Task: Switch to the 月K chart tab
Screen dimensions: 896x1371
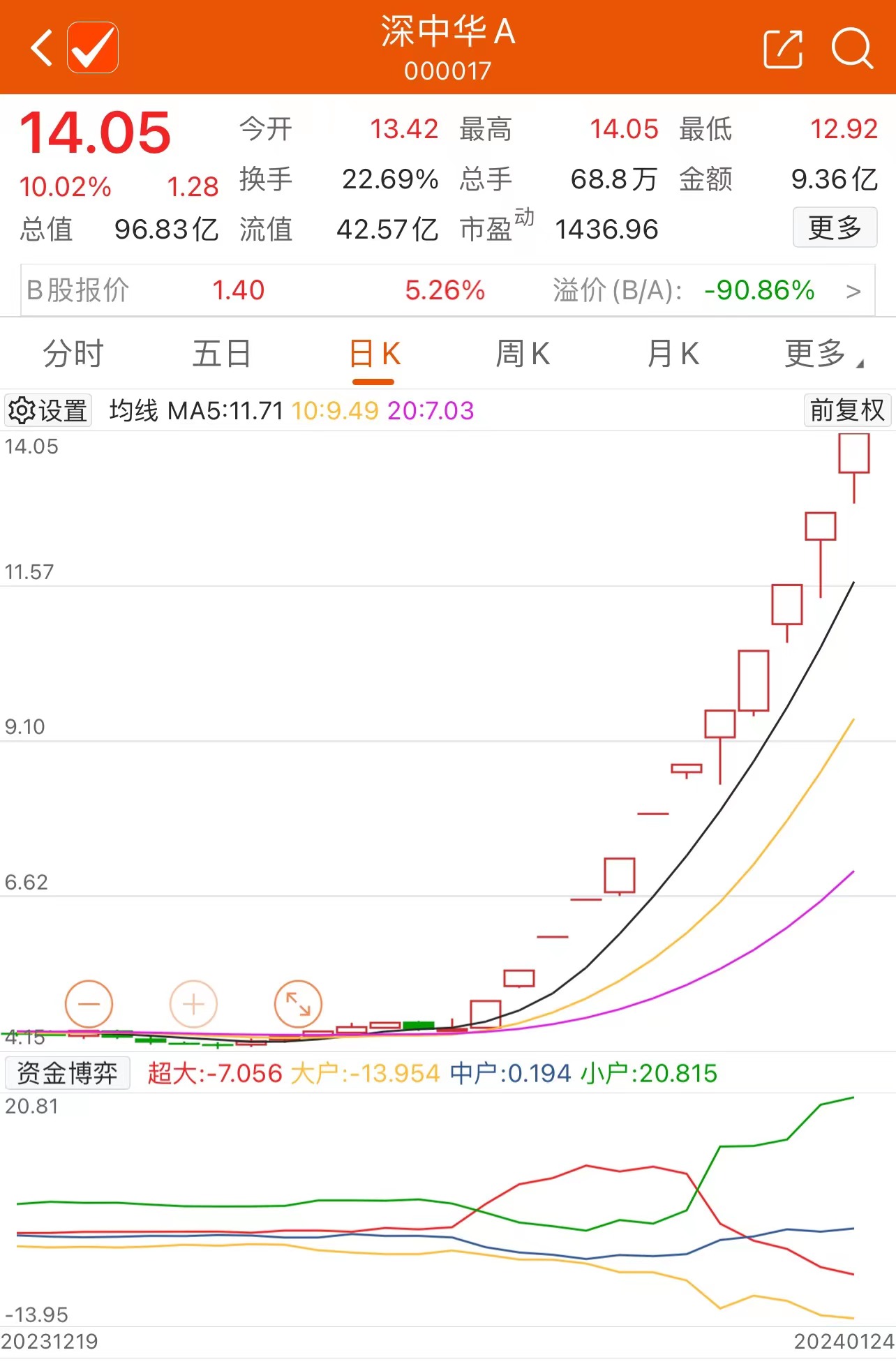Action: (673, 354)
